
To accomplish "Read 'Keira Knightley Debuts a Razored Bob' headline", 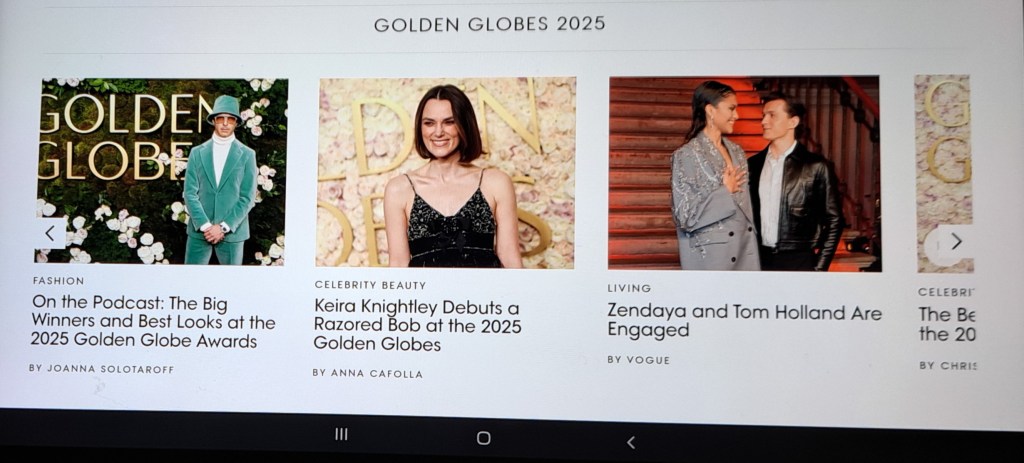I will coord(417,324).
